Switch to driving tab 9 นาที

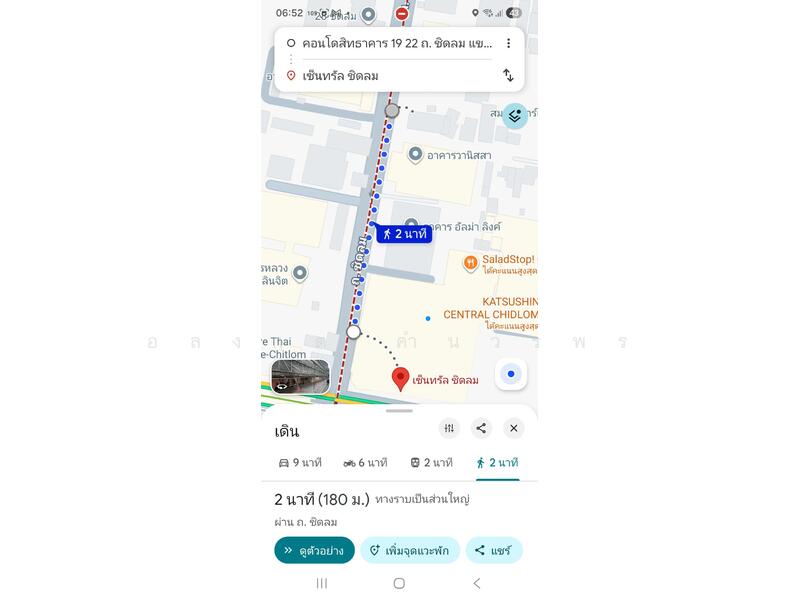(x=300, y=463)
